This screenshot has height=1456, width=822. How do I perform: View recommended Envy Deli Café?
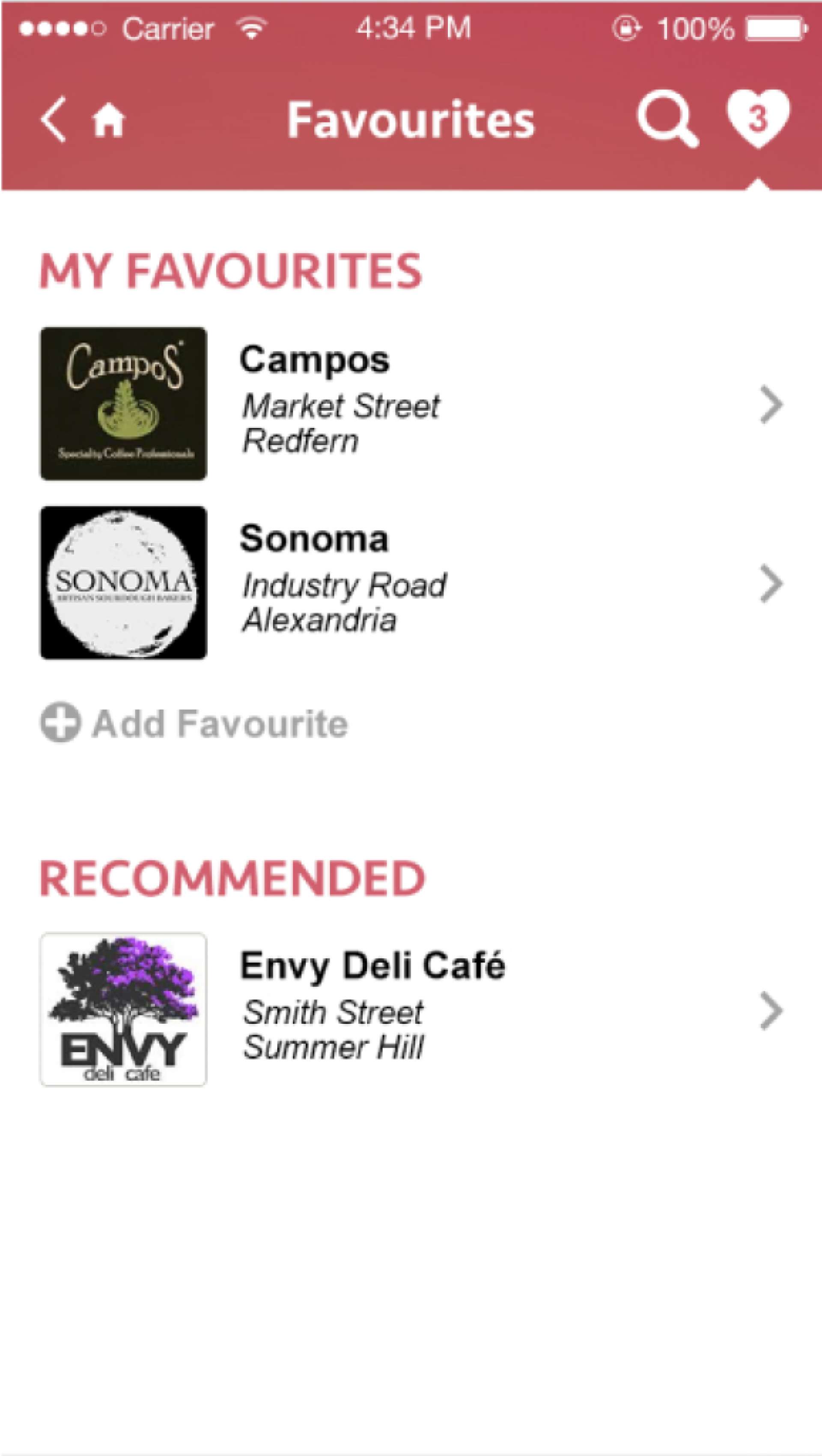411,1010
